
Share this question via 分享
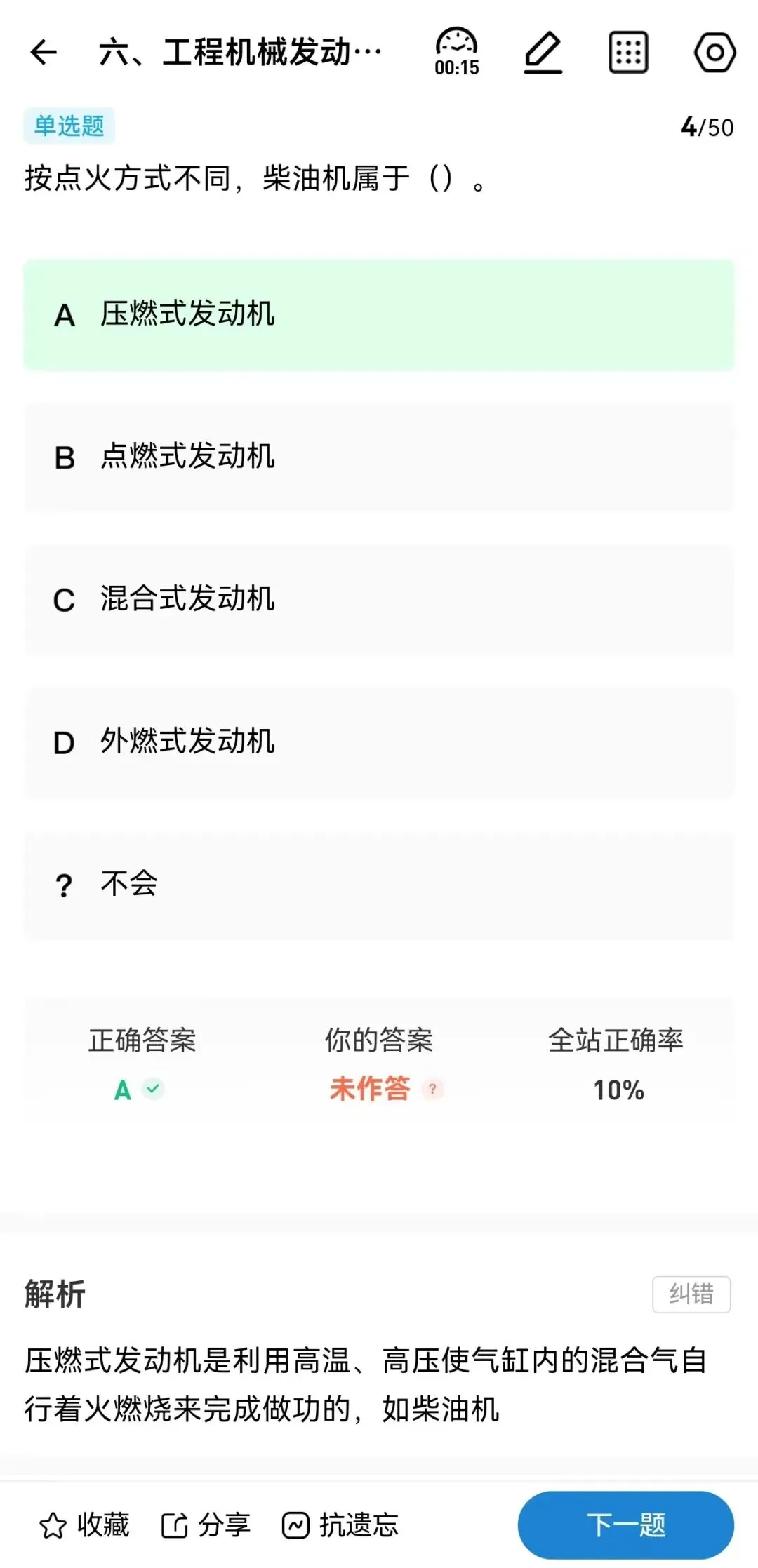(206, 1525)
